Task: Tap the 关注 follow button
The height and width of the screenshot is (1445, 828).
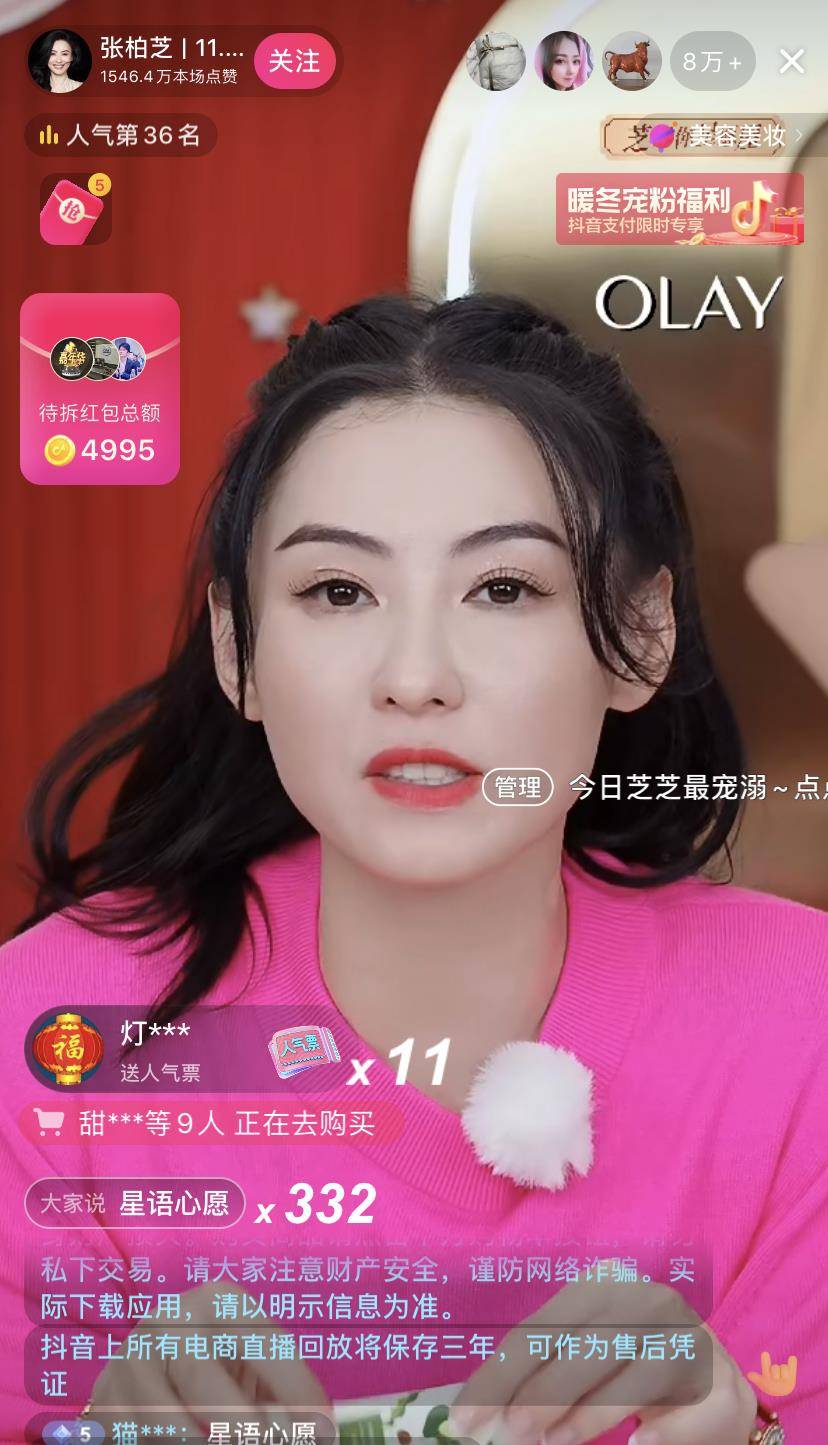Action: [294, 61]
